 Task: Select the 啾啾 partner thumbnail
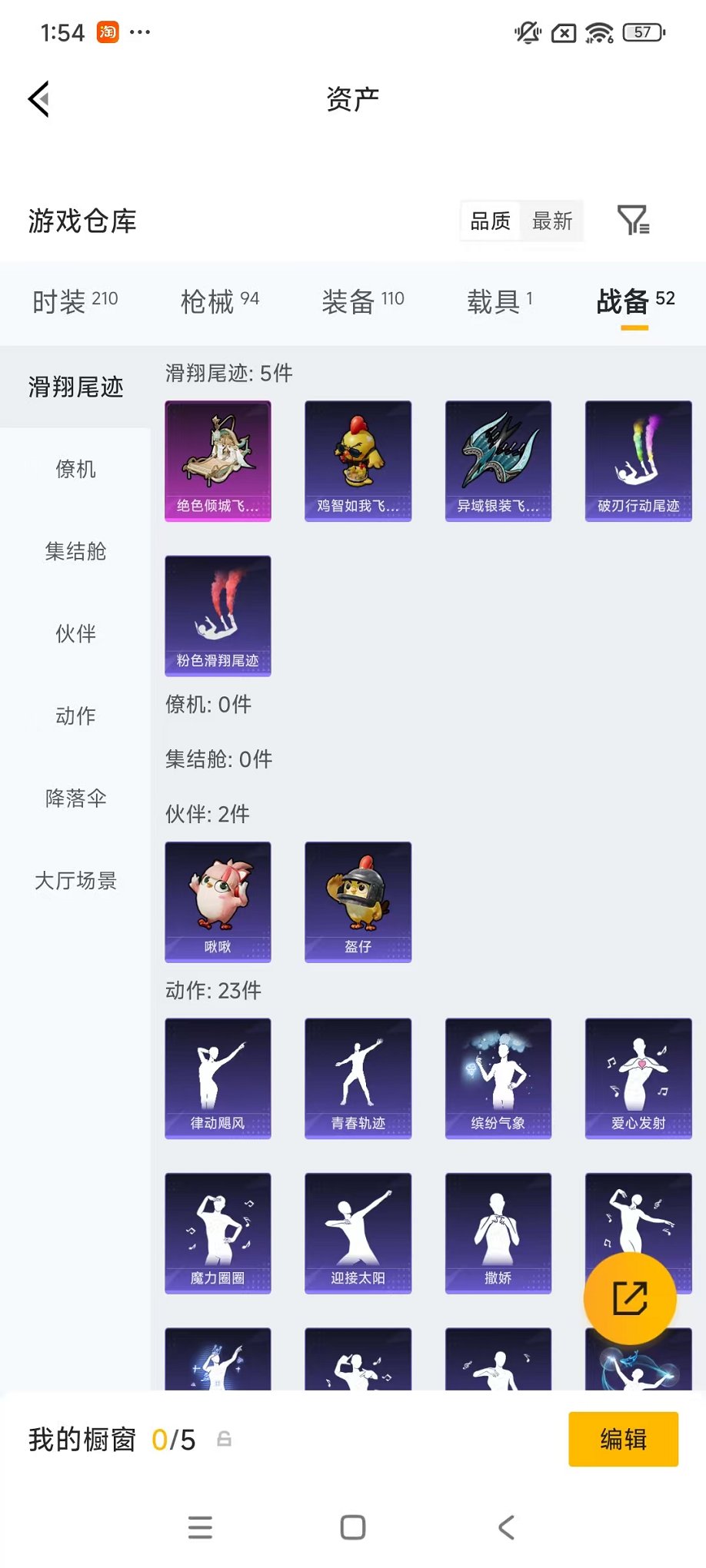click(x=217, y=902)
